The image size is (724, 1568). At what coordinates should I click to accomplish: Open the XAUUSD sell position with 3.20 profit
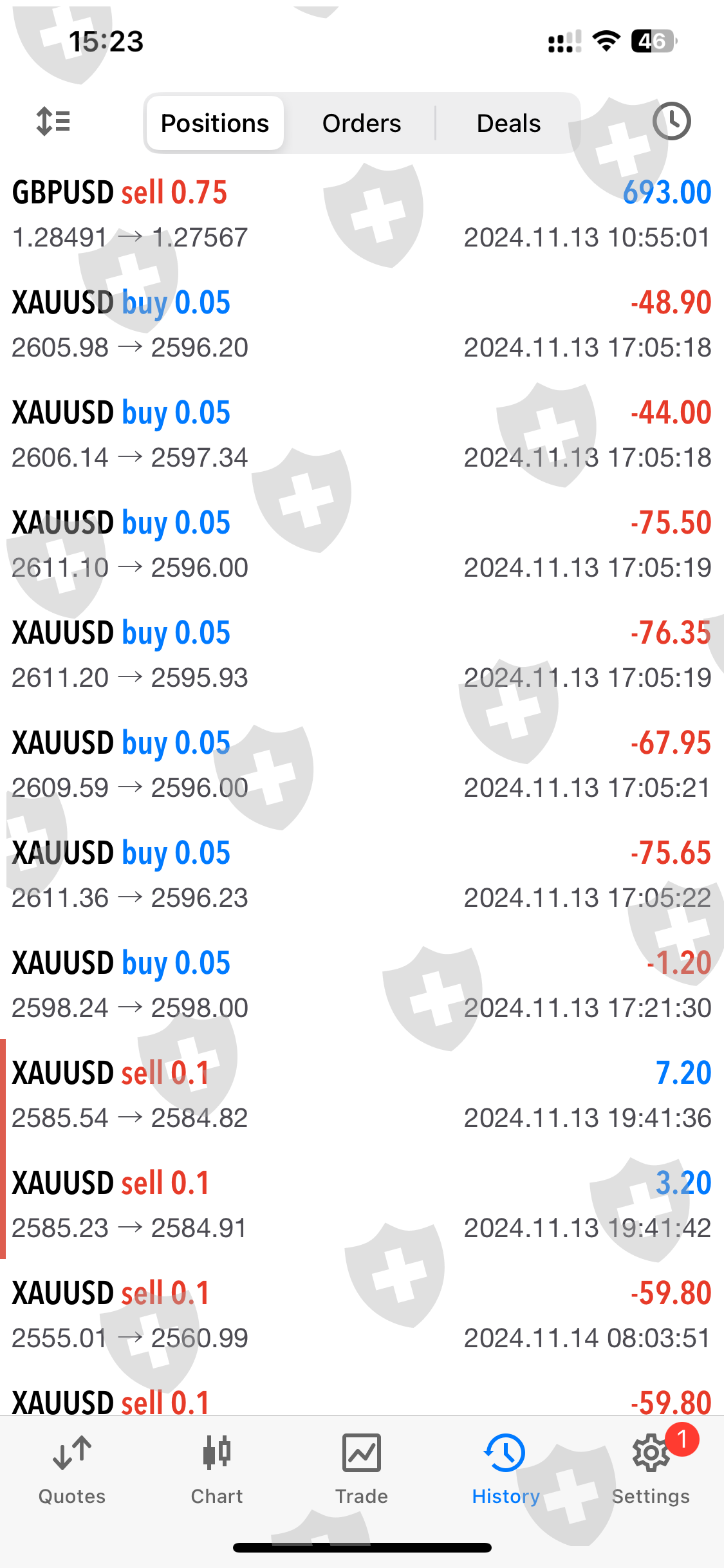[x=362, y=1205]
